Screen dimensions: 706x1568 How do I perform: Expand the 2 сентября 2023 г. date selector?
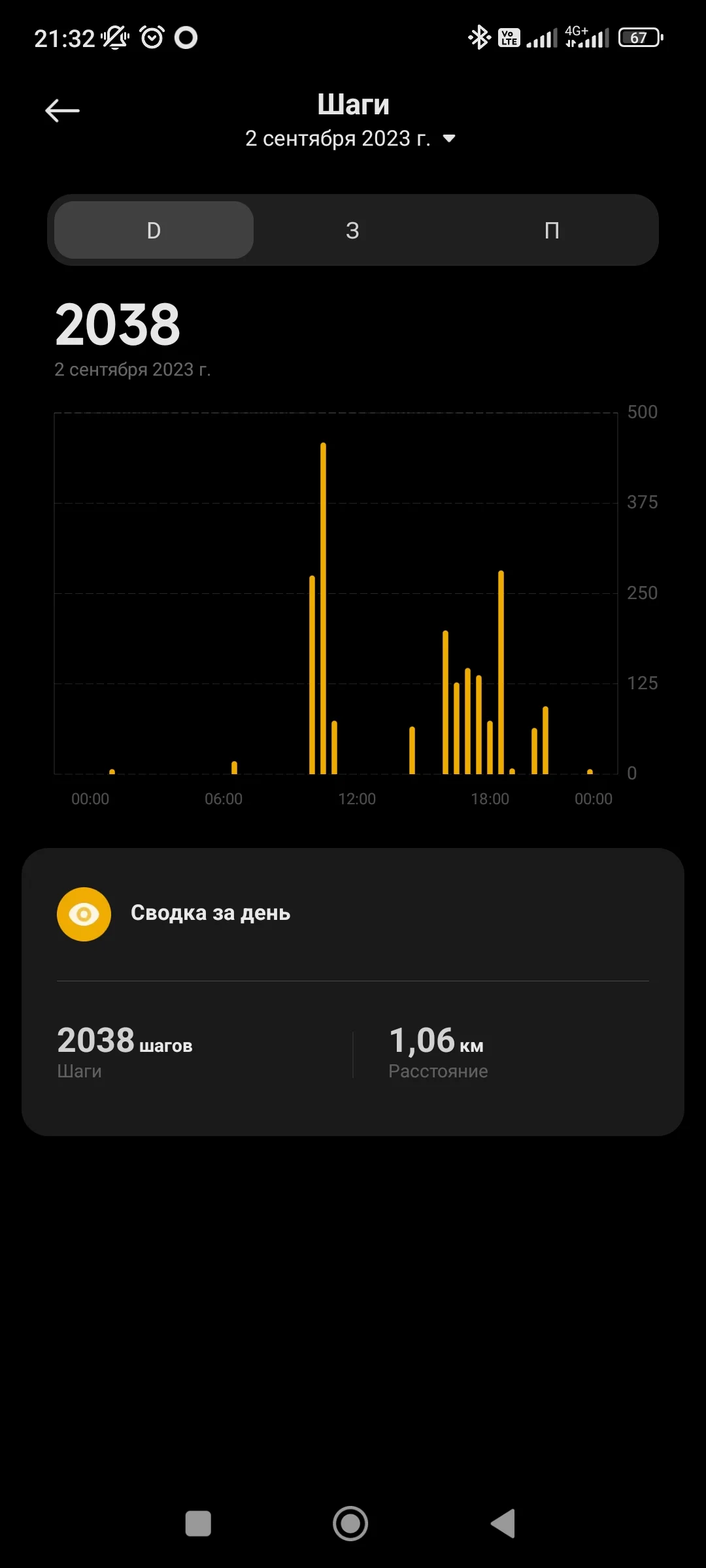coord(339,138)
